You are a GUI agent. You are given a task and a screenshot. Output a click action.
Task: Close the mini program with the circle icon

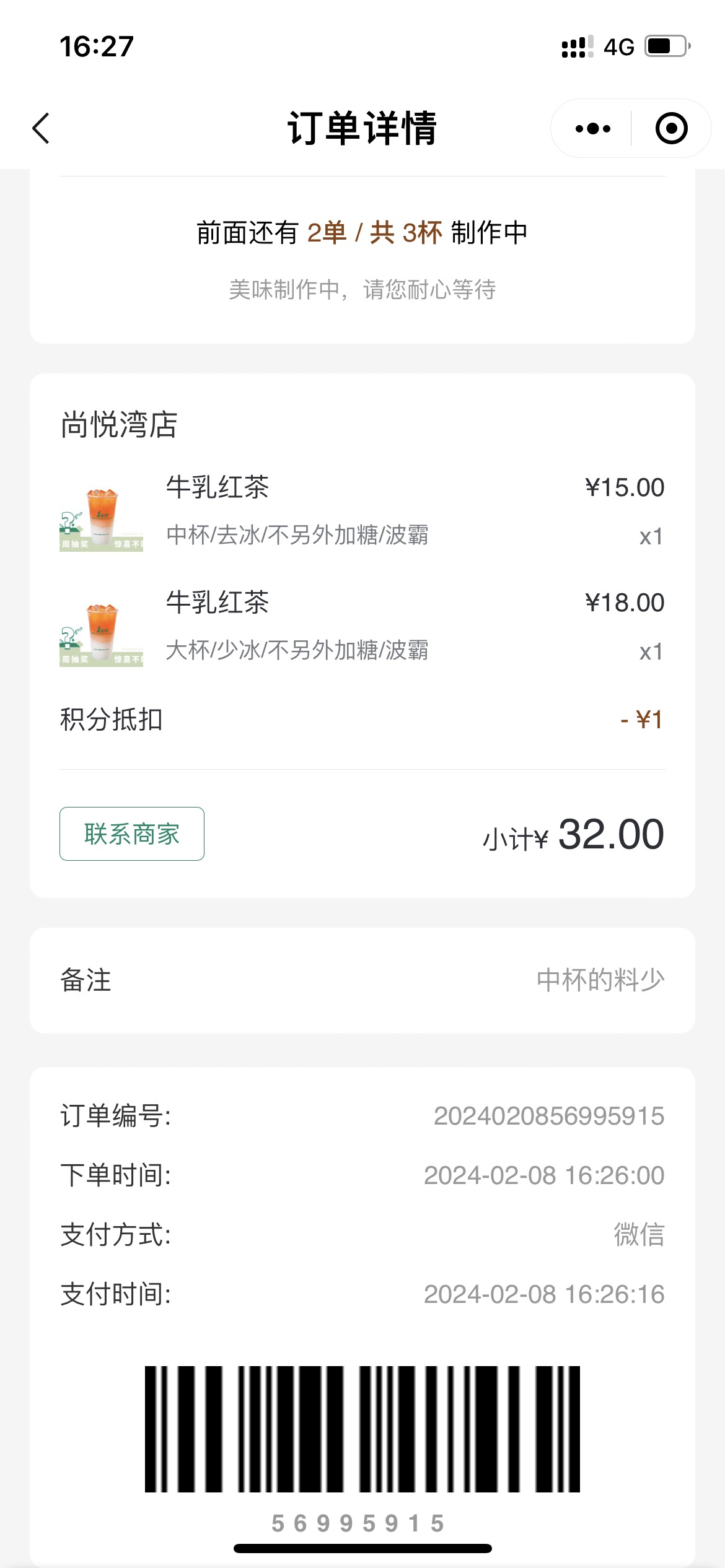tap(672, 129)
